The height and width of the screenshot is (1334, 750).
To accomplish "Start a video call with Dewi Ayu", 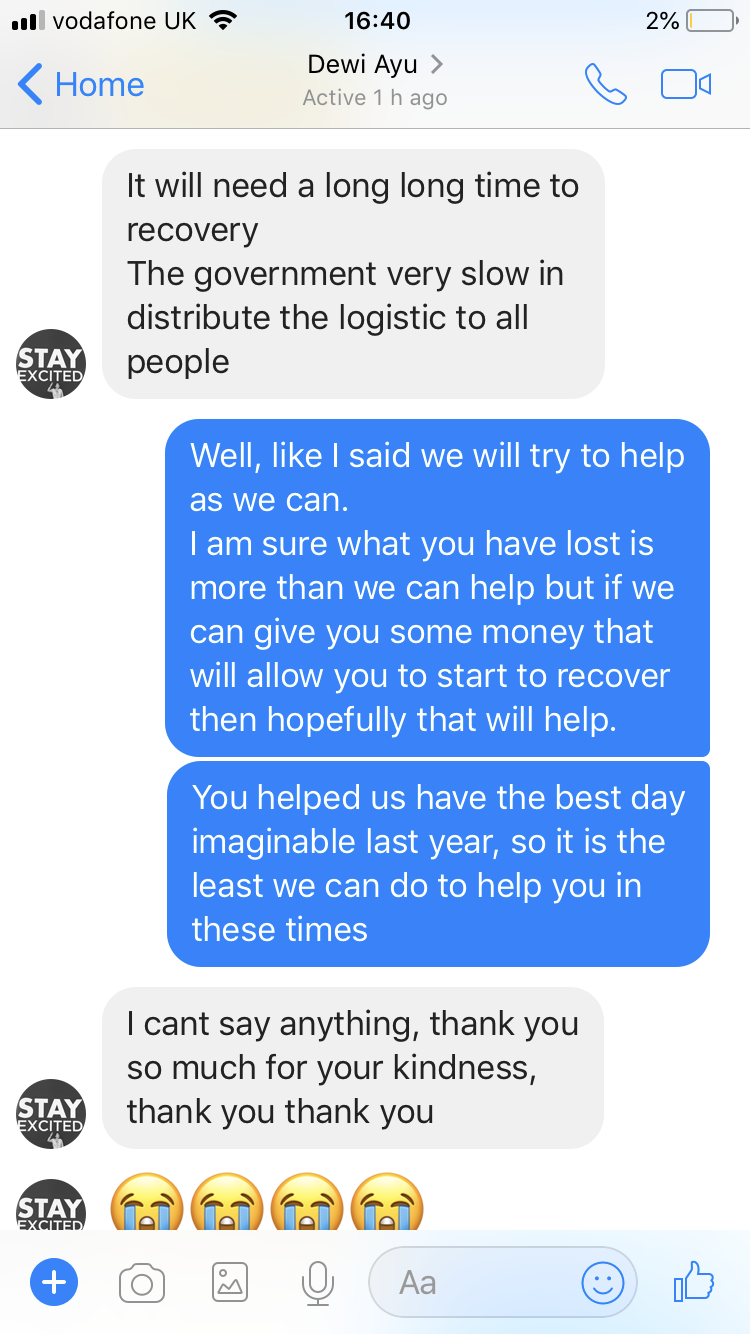I will [686, 85].
